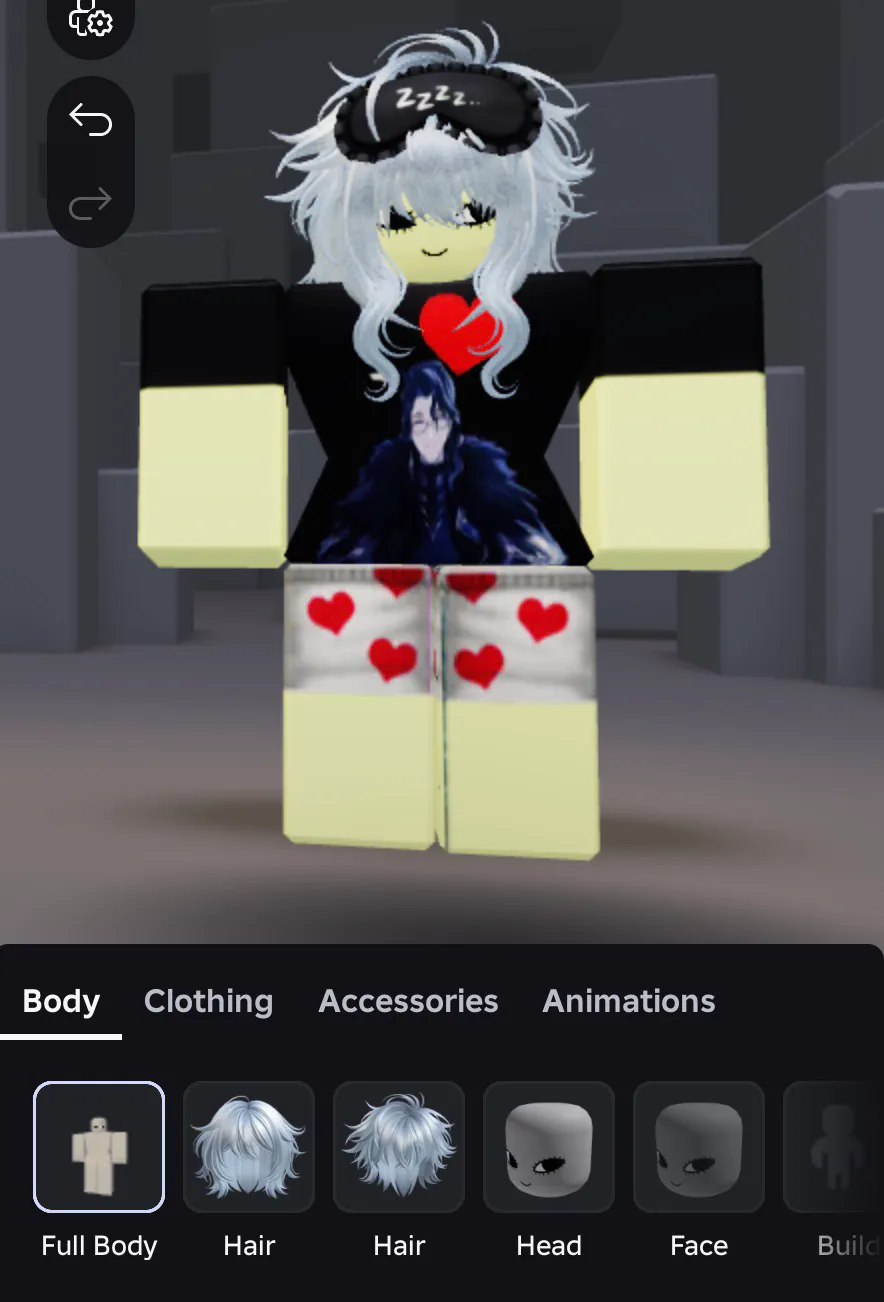The image size is (884, 1302).
Task: Open the Head category tile
Action: (x=549, y=1147)
